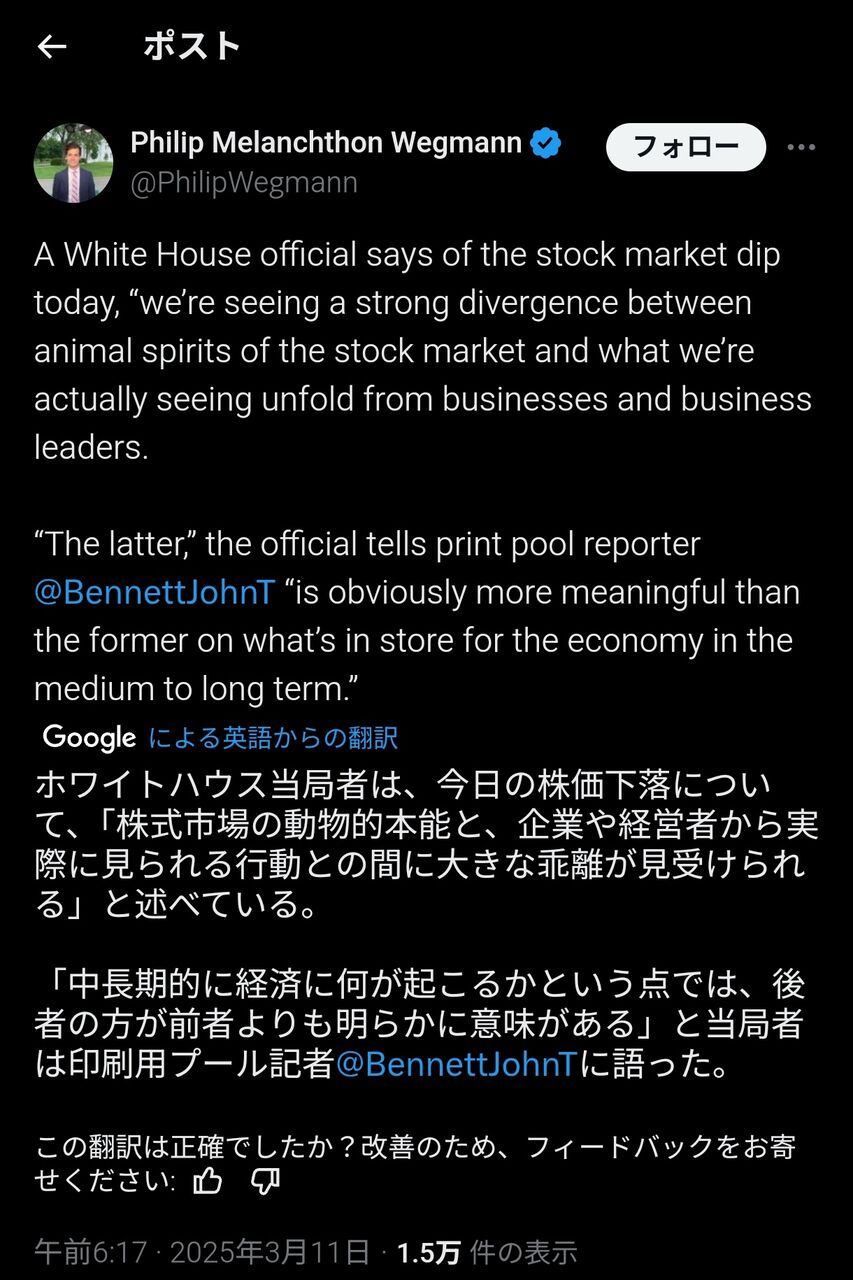
Task: Give thumbs down to the translation
Action: [264, 1182]
